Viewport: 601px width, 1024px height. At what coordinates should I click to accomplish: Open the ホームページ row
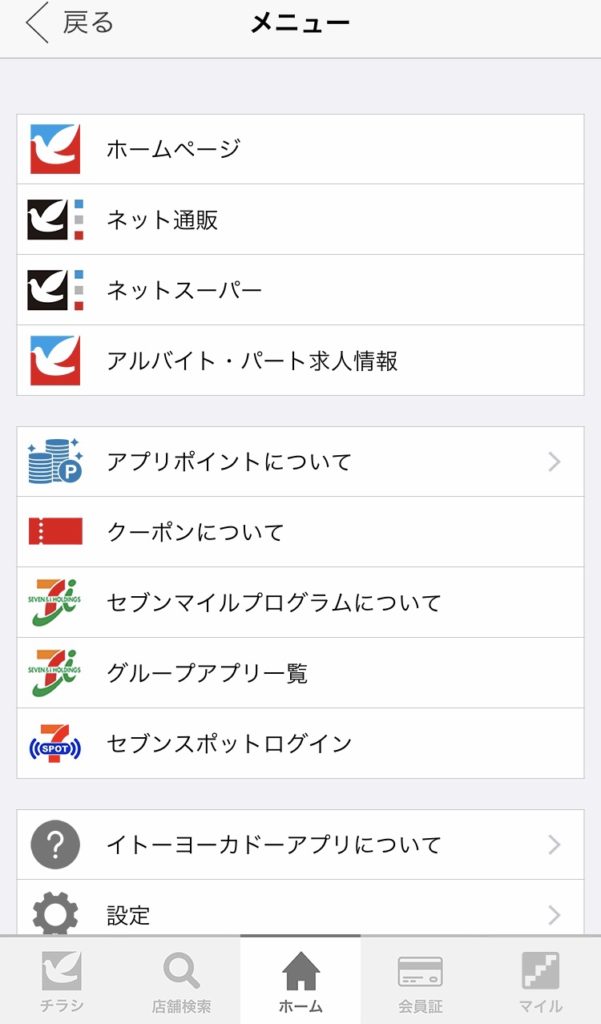tap(300, 149)
